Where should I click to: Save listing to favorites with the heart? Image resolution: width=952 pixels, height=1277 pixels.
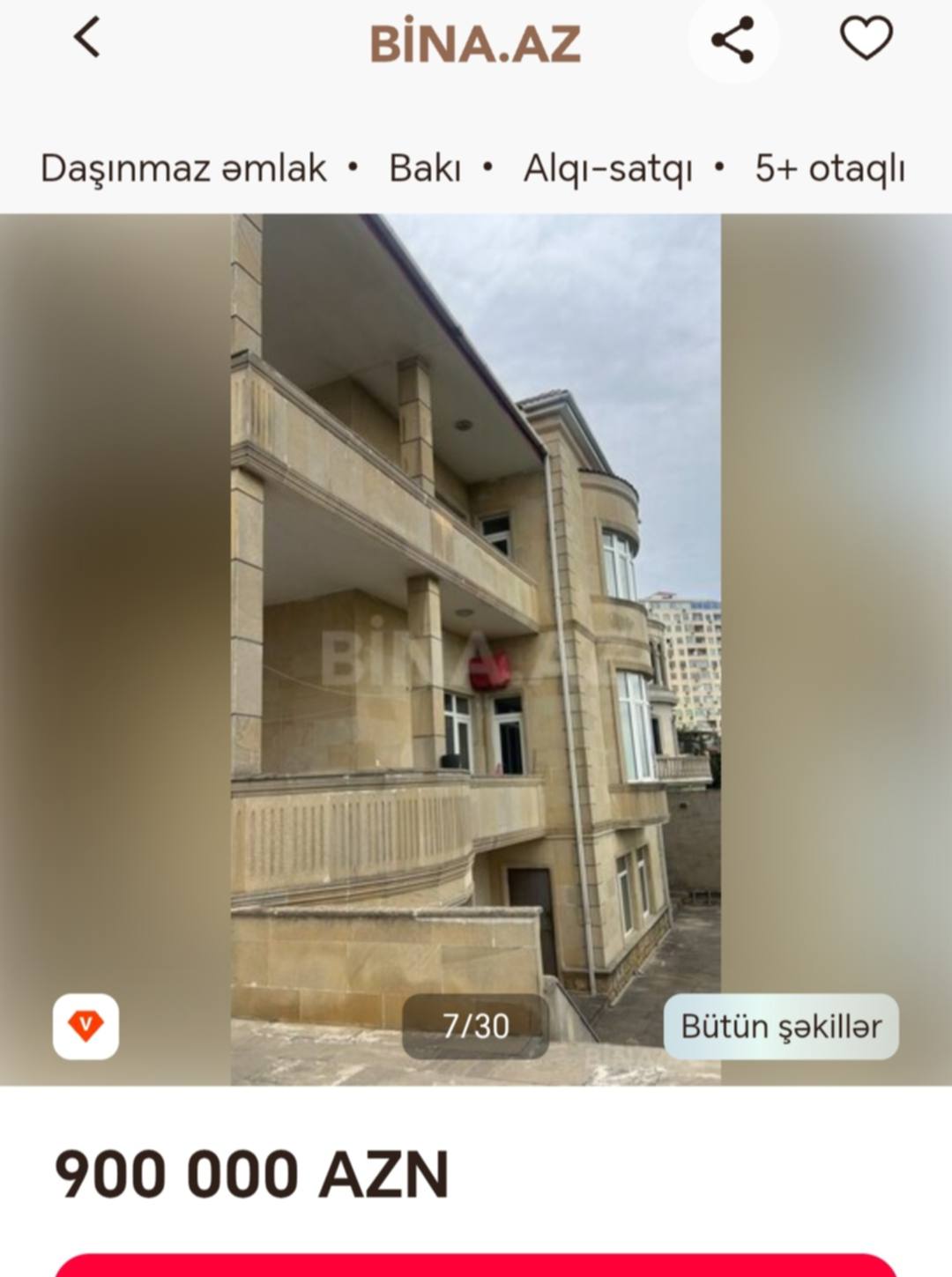tap(866, 40)
